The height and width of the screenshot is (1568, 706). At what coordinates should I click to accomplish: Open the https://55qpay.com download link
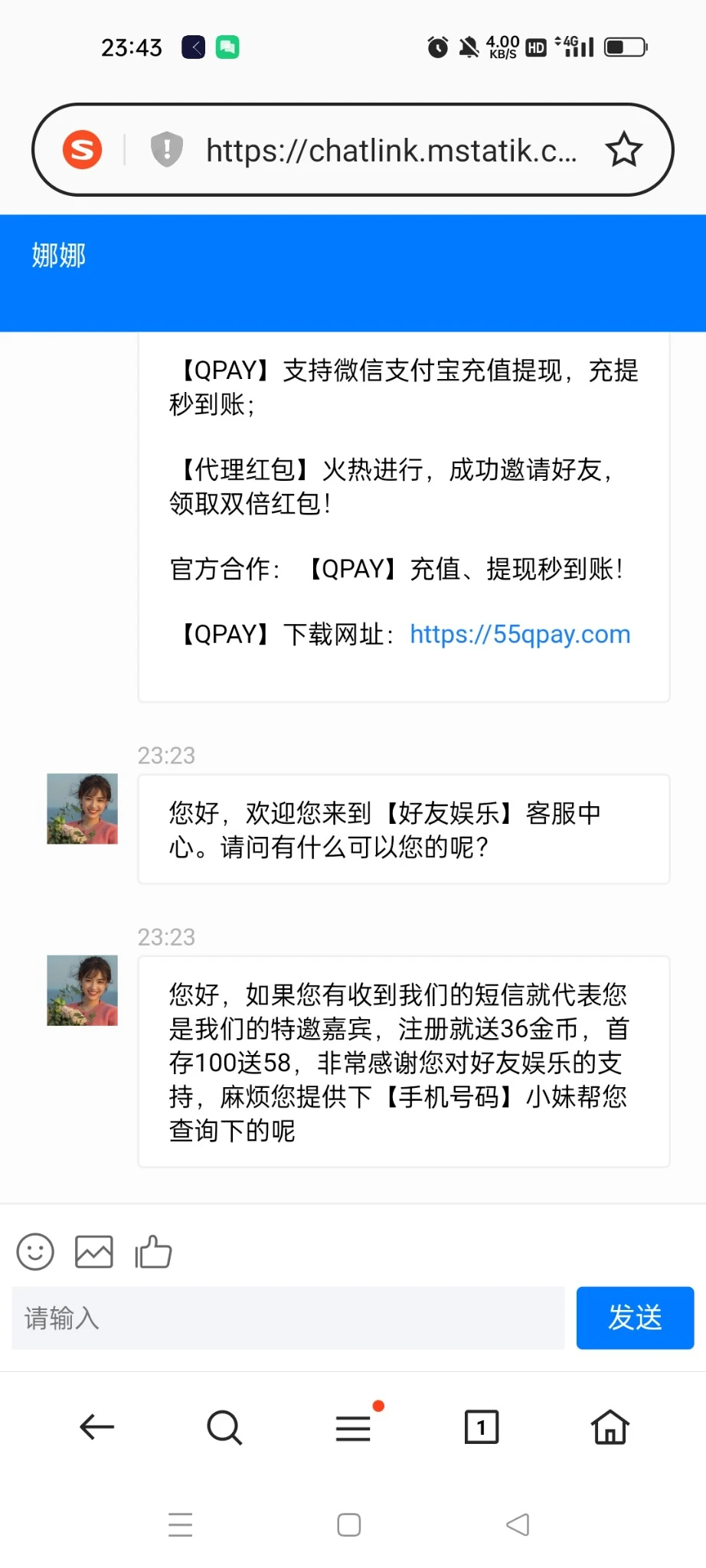coord(520,634)
